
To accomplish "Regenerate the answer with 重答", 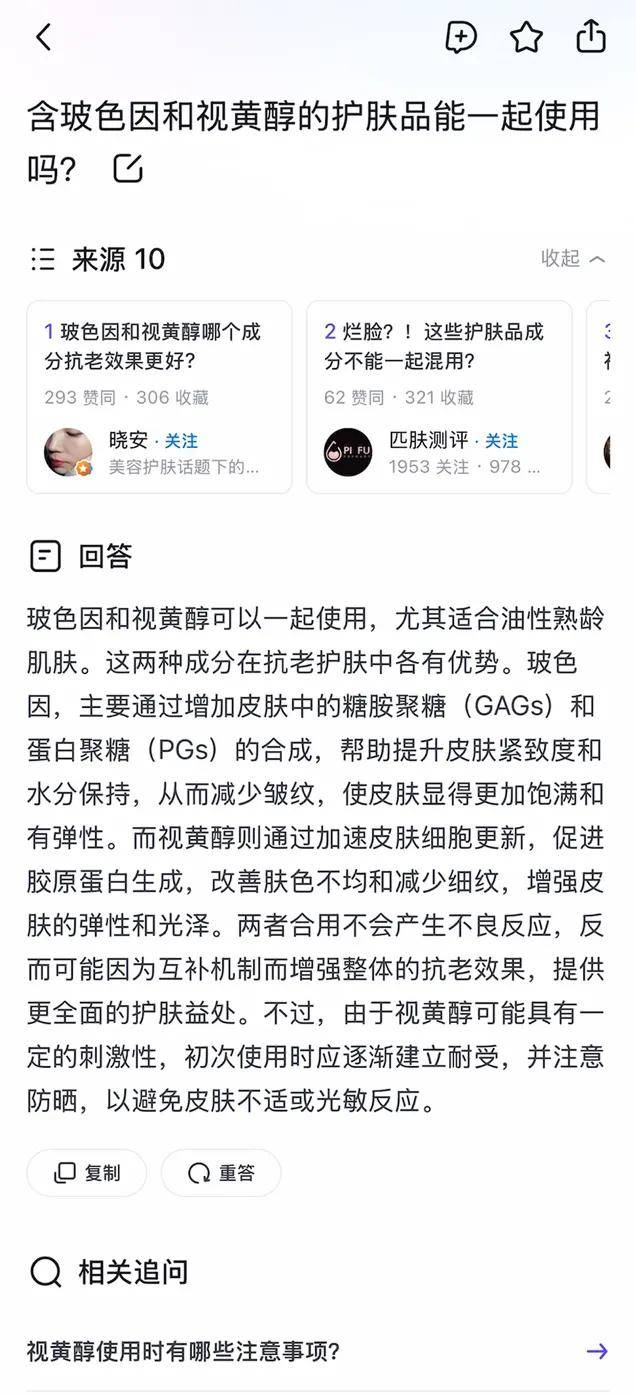I will (x=221, y=1173).
